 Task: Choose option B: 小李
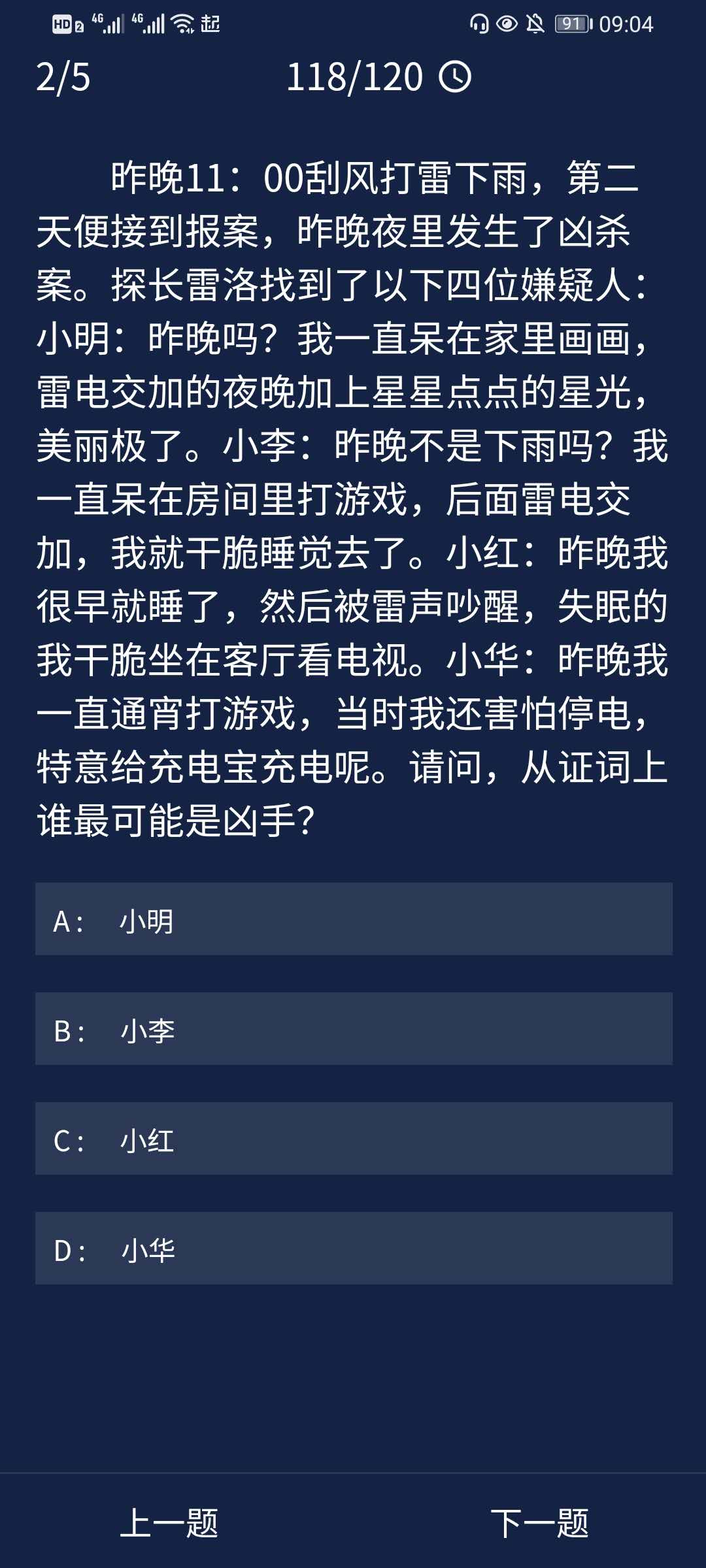[x=353, y=1029]
